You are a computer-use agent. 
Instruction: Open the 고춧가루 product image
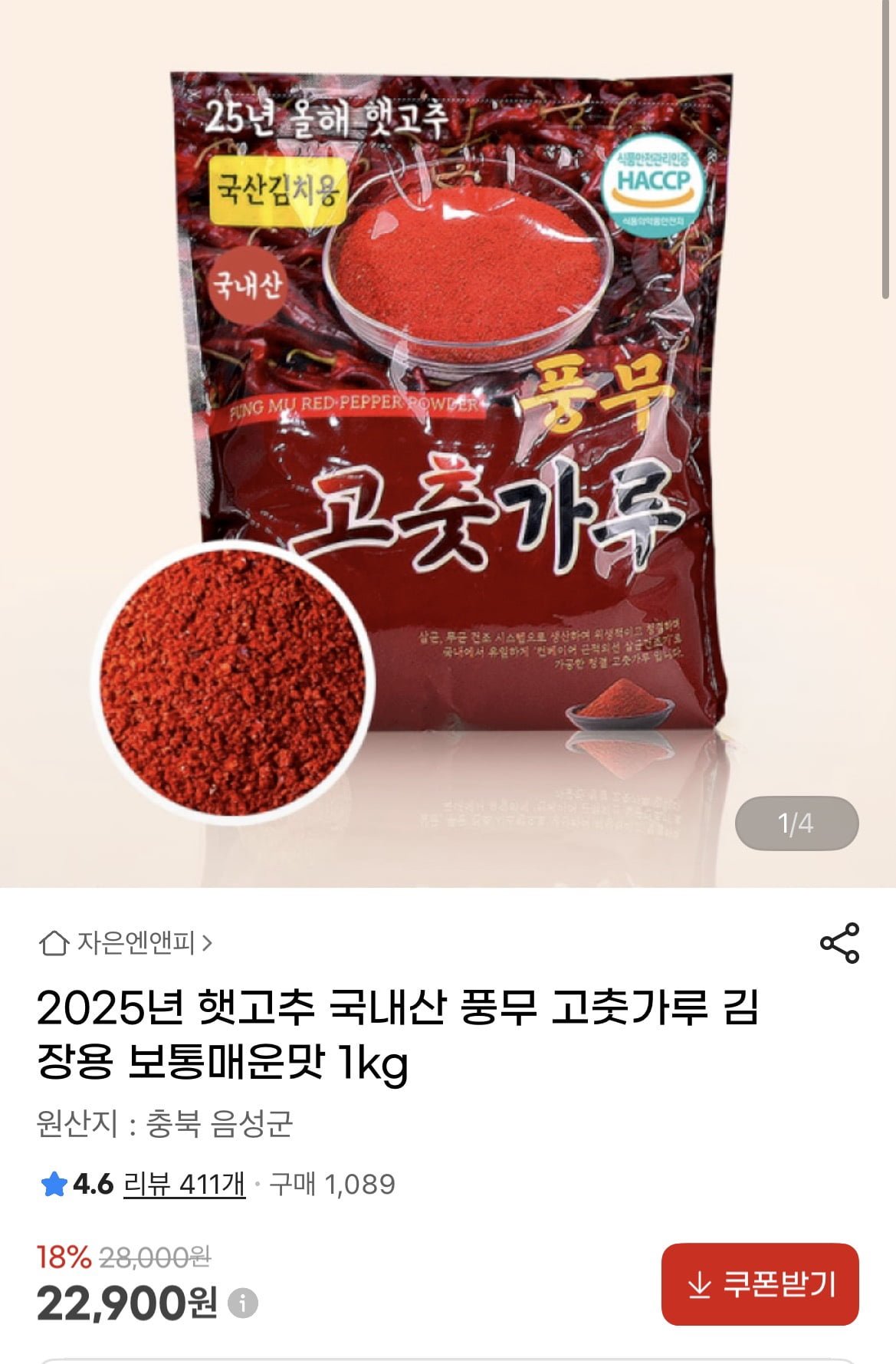(x=448, y=445)
